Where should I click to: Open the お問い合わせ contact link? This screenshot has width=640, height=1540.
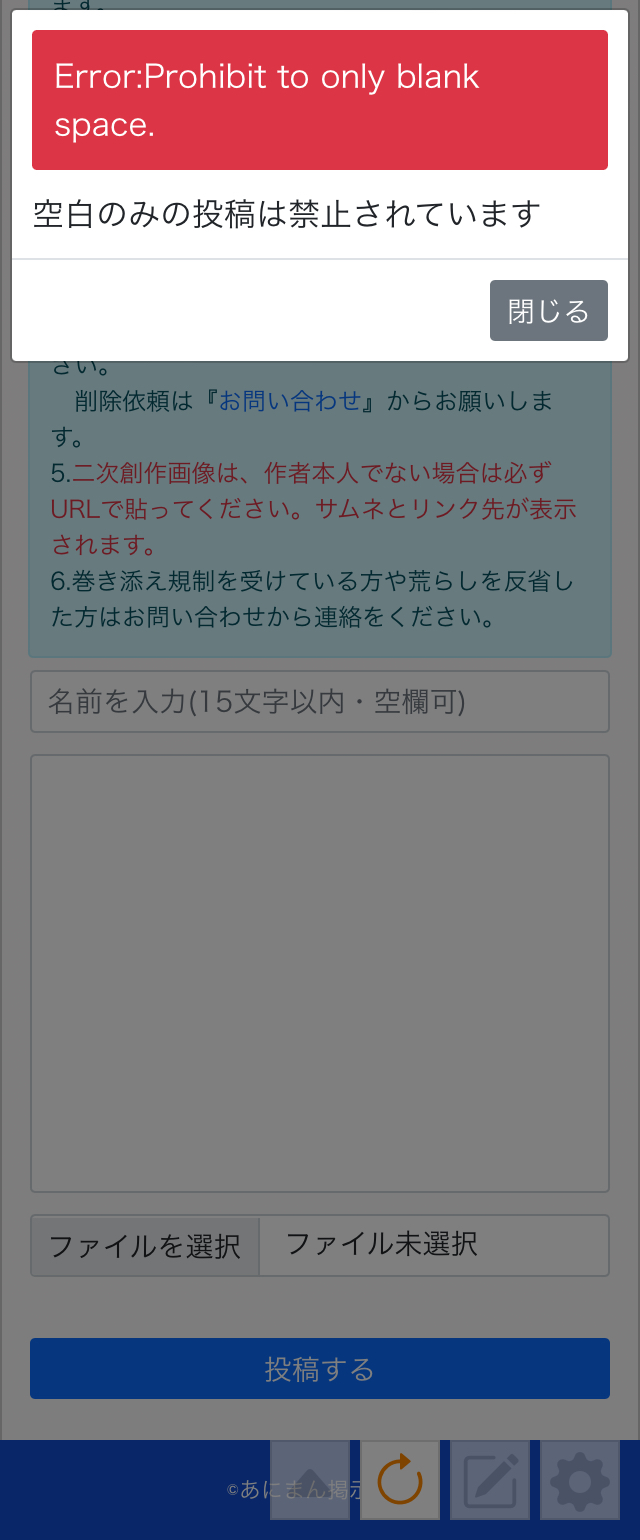click(290, 401)
